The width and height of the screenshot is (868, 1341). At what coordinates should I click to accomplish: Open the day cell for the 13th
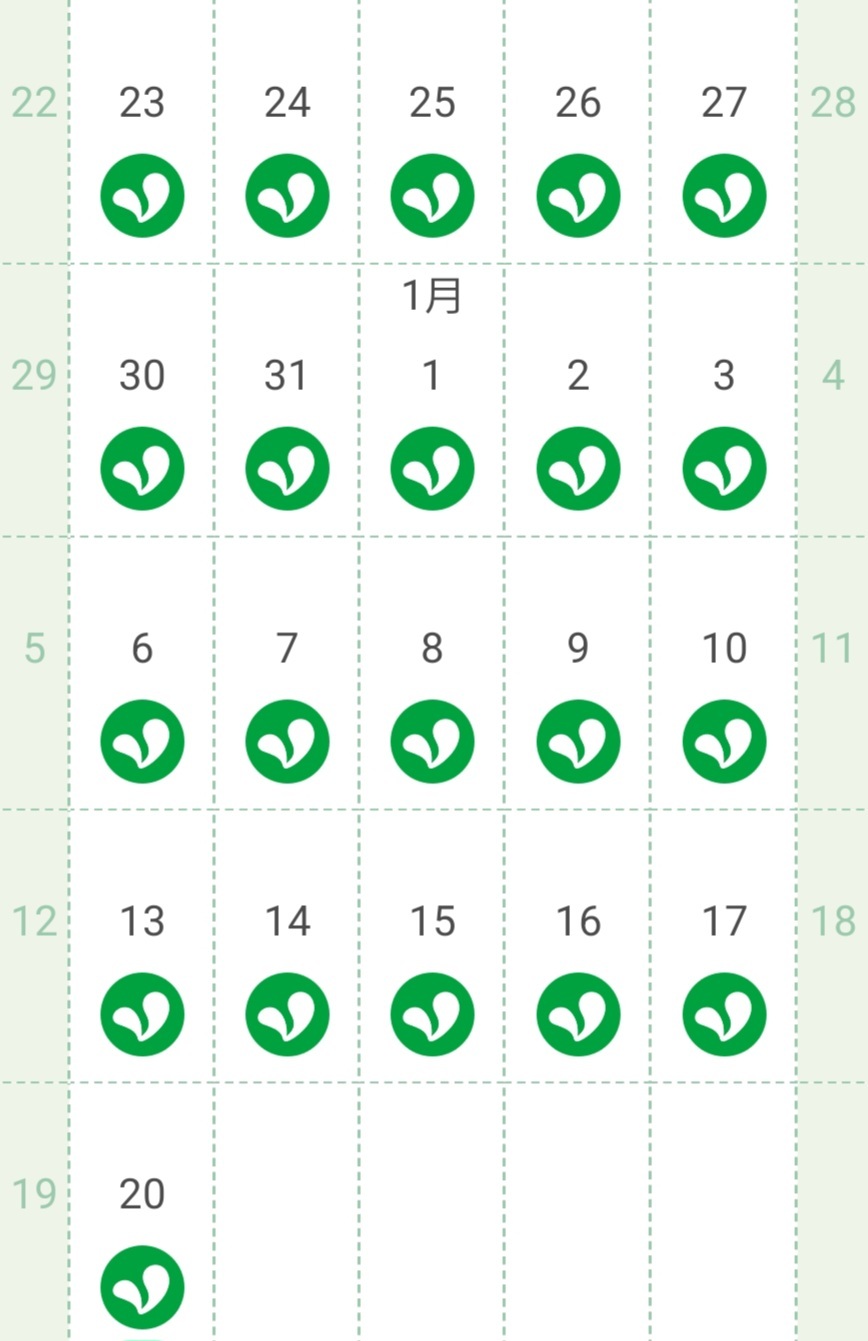pos(142,946)
